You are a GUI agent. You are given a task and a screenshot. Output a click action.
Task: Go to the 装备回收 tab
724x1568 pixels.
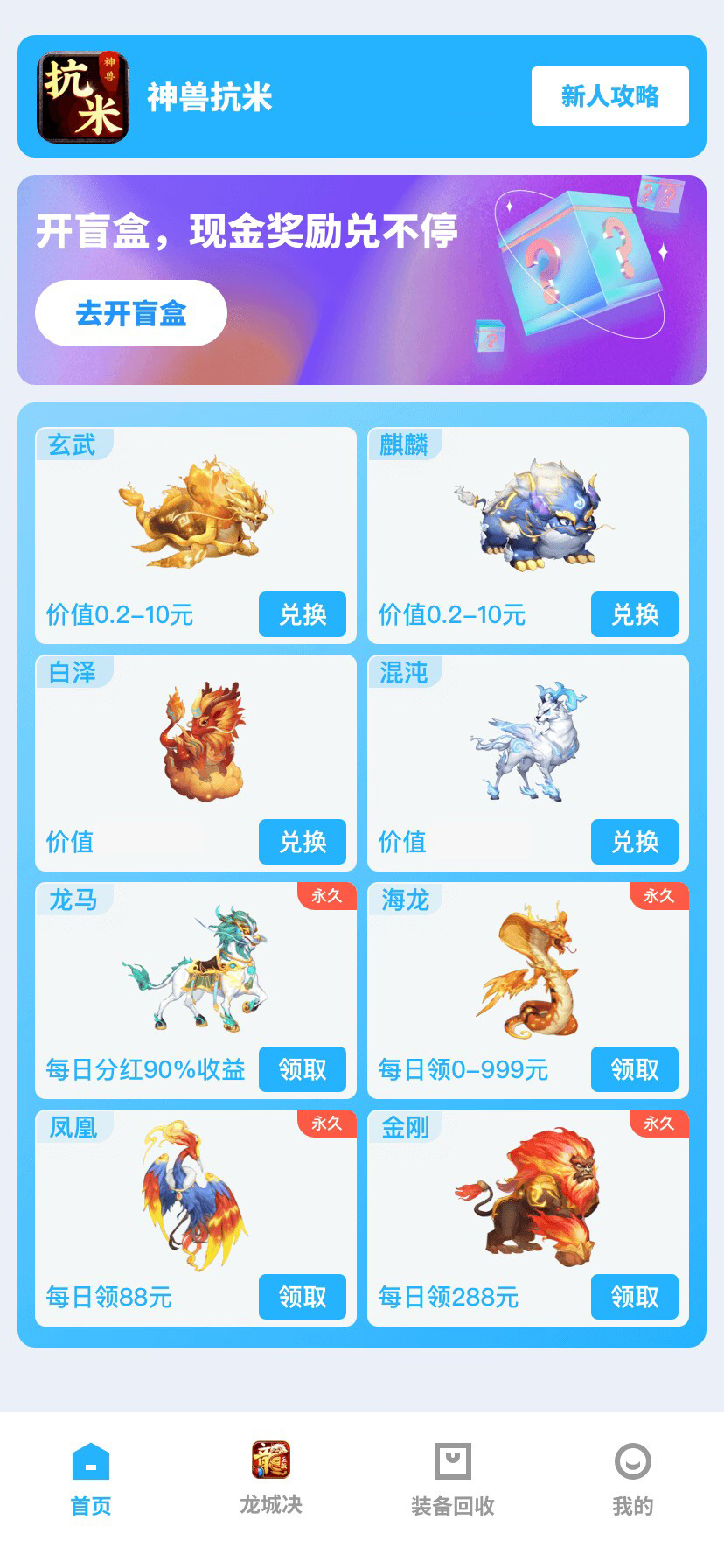tap(453, 1479)
